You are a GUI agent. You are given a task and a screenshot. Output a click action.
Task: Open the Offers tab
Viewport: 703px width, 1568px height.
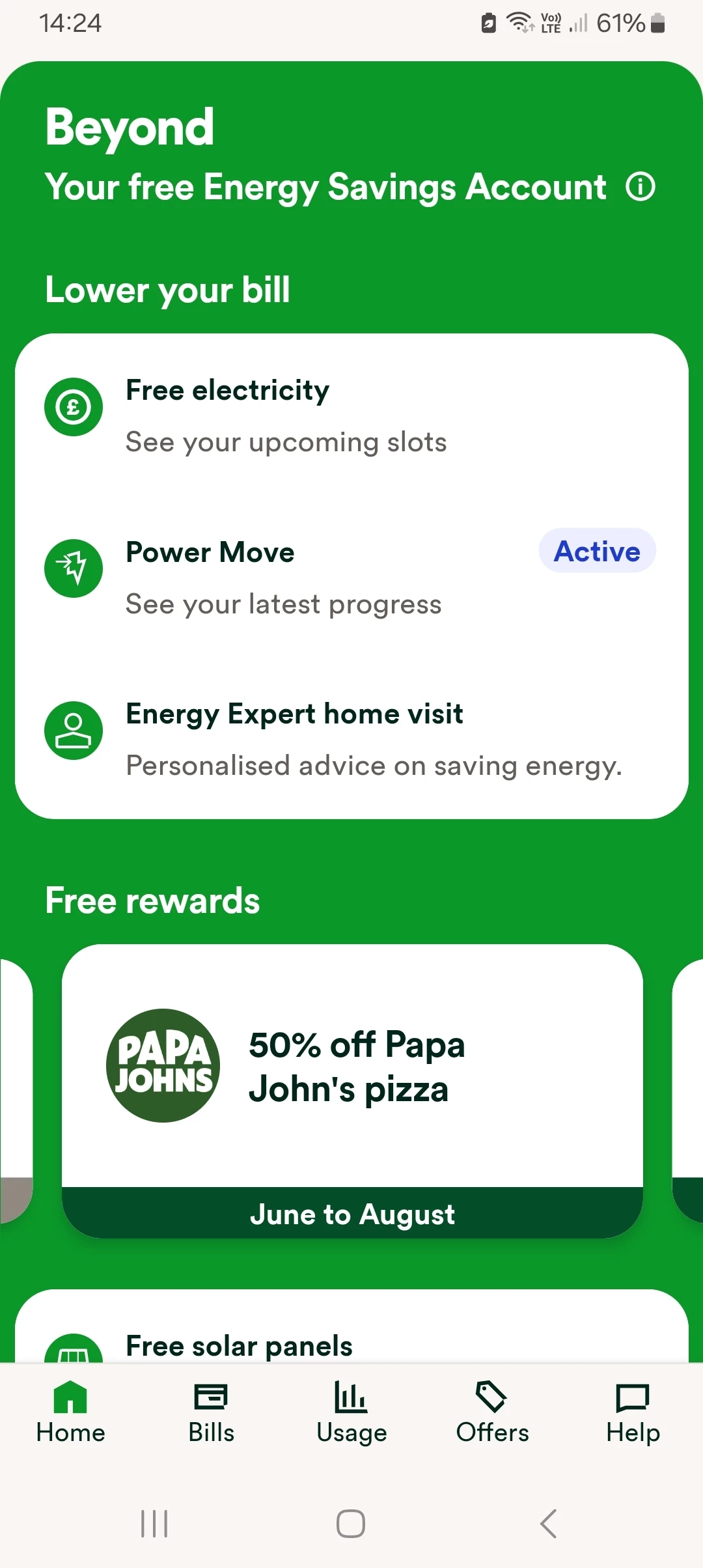click(492, 1412)
